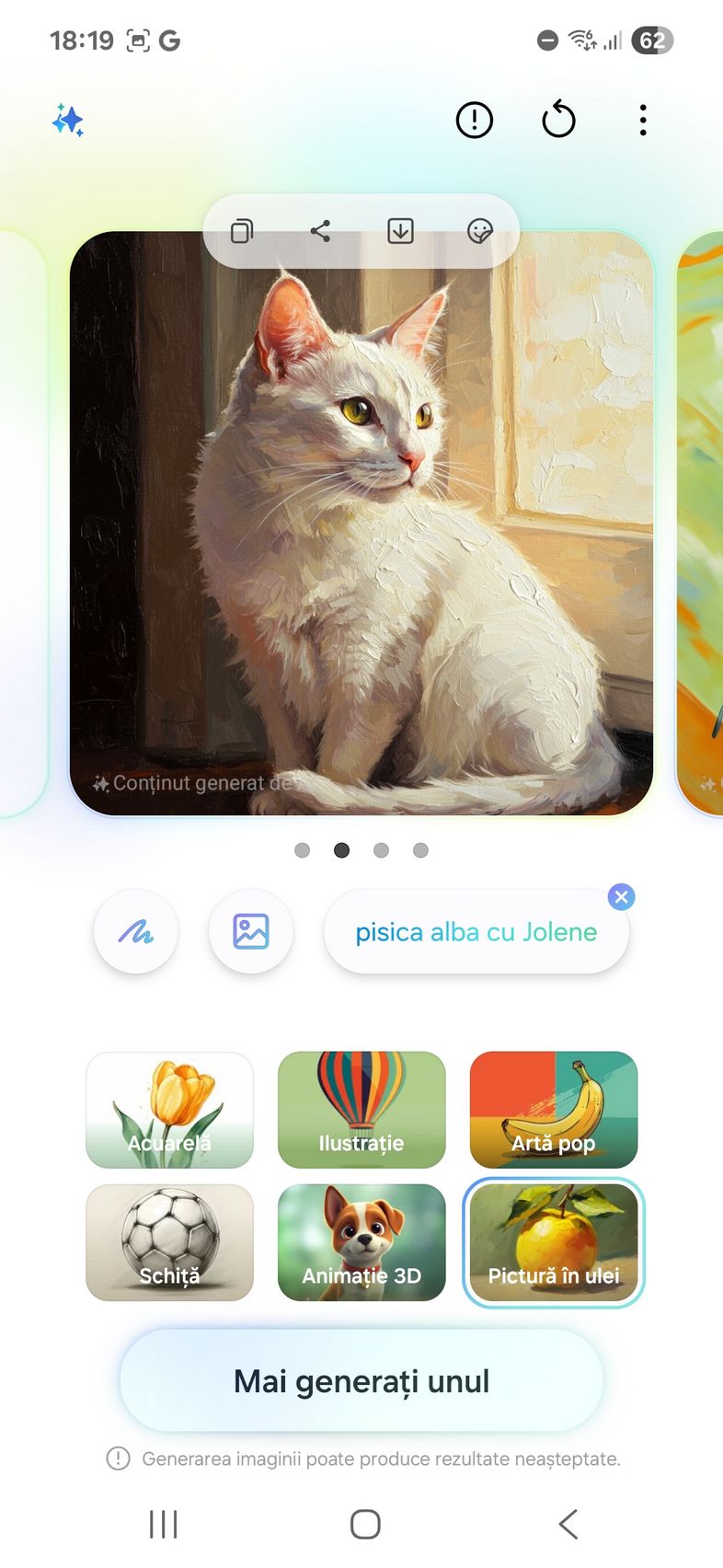The height and width of the screenshot is (1568, 723).
Task: Share the generated cat image
Action: point(320,231)
